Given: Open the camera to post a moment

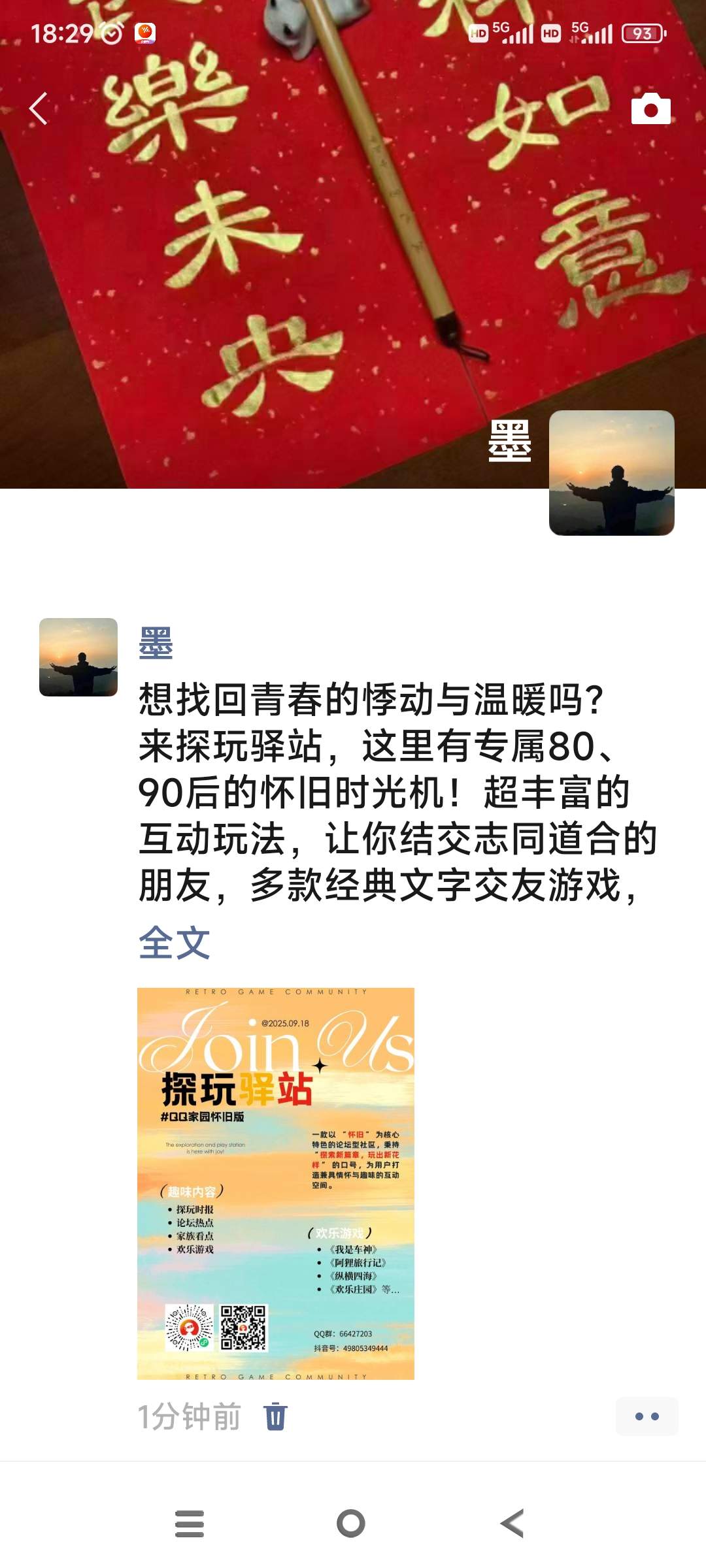Looking at the screenshot, I should (x=650, y=109).
